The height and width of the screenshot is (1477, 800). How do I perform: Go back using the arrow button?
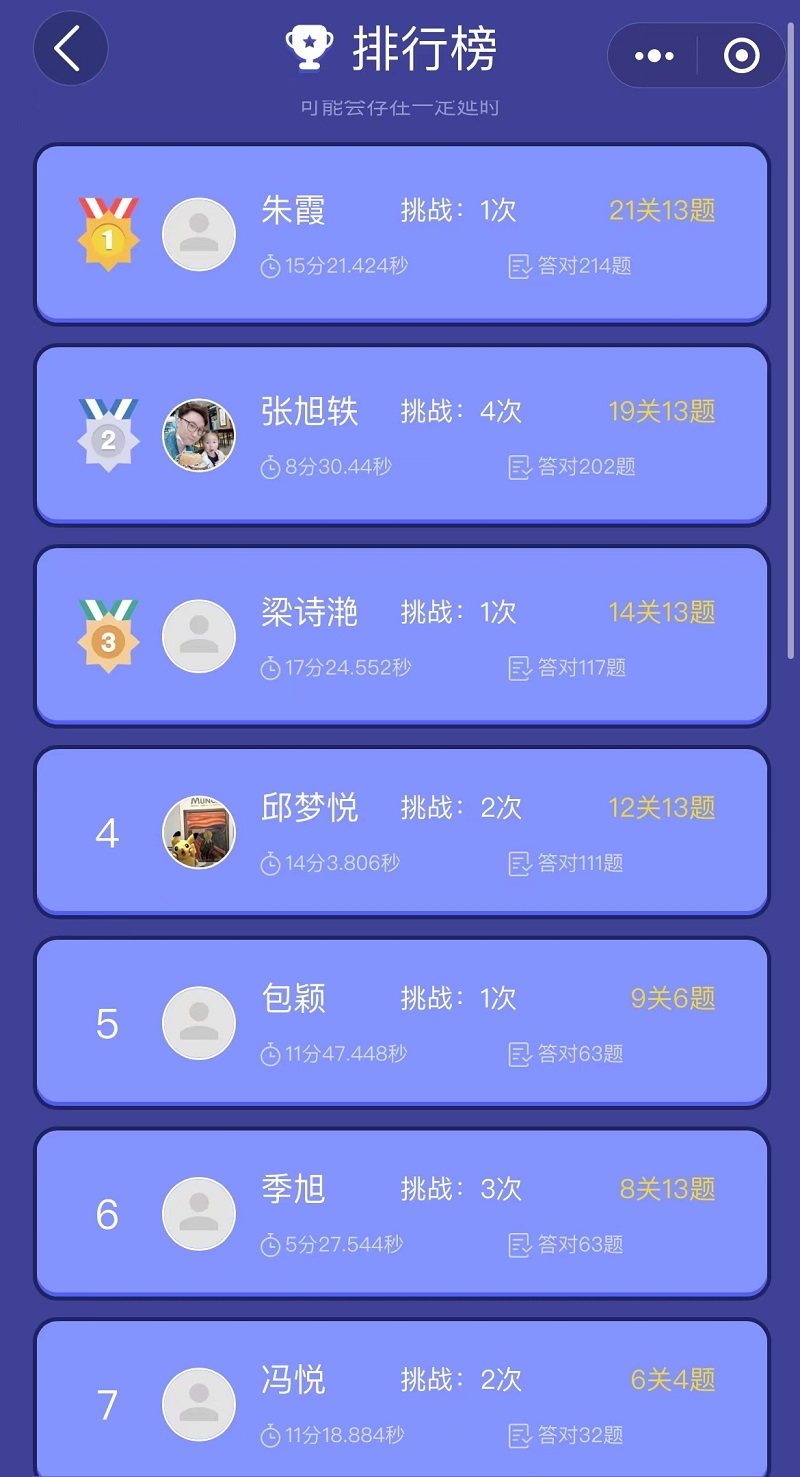point(70,48)
